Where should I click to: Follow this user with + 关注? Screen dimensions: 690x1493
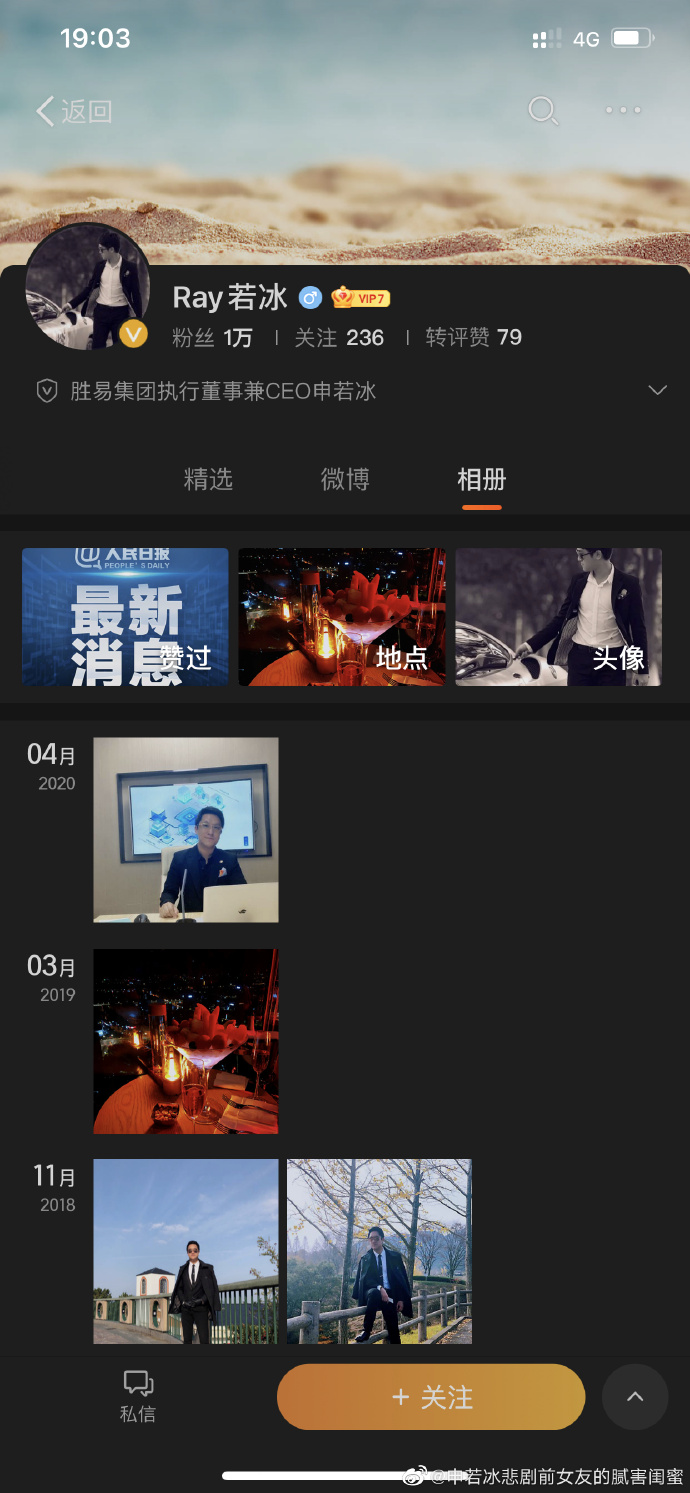pyautogui.click(x=431, y=1397)
